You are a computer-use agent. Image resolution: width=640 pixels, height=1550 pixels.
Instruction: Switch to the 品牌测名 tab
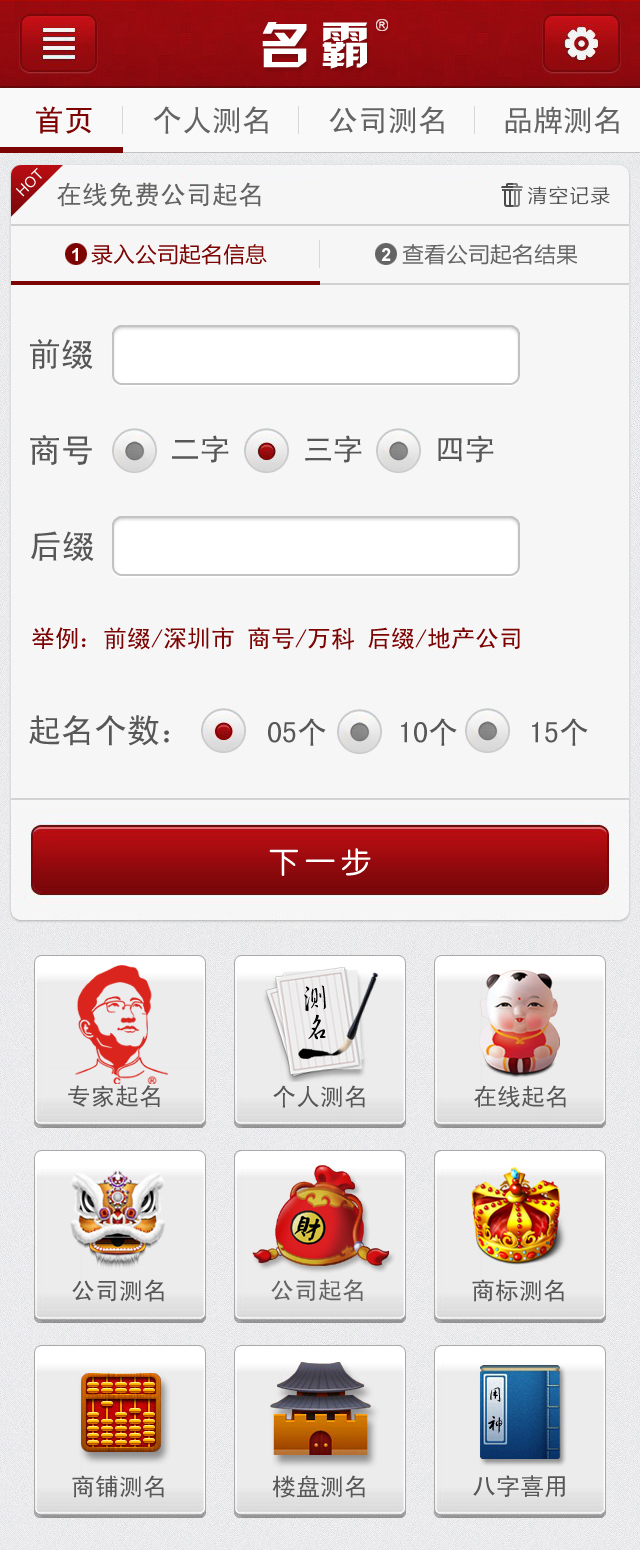pos(562,121)
